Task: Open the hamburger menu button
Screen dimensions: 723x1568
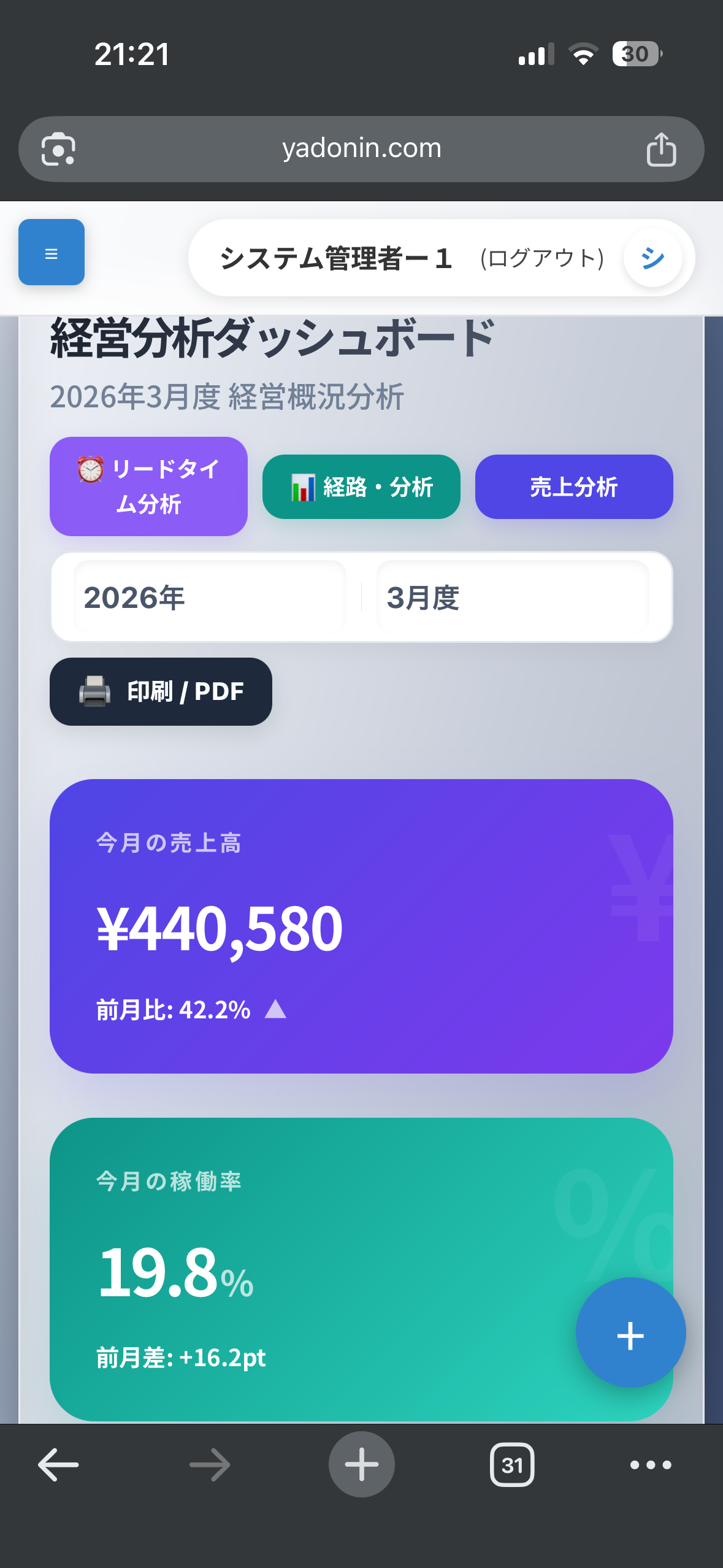Action: tap(52, 253)
